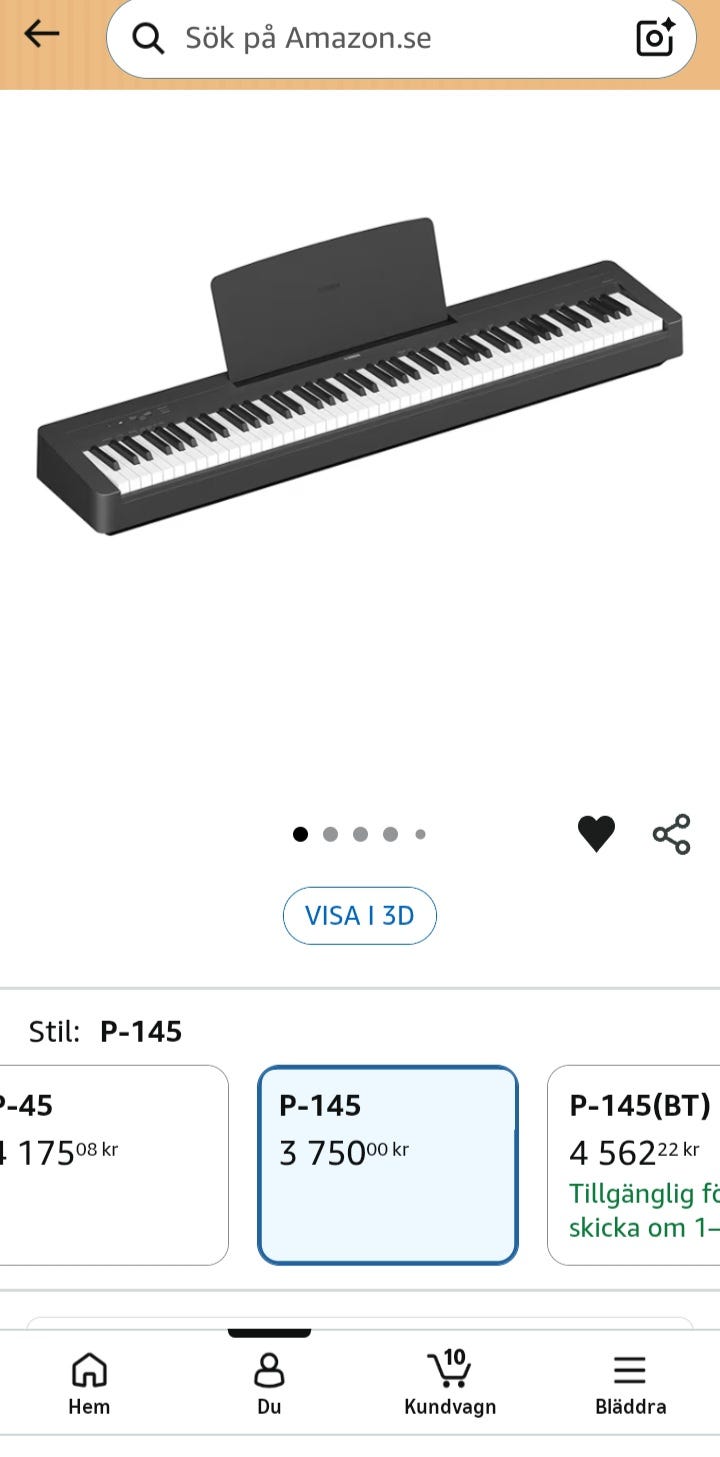The image size is (720, 1457).
Task: Share this product
Action: pos(671,834)
